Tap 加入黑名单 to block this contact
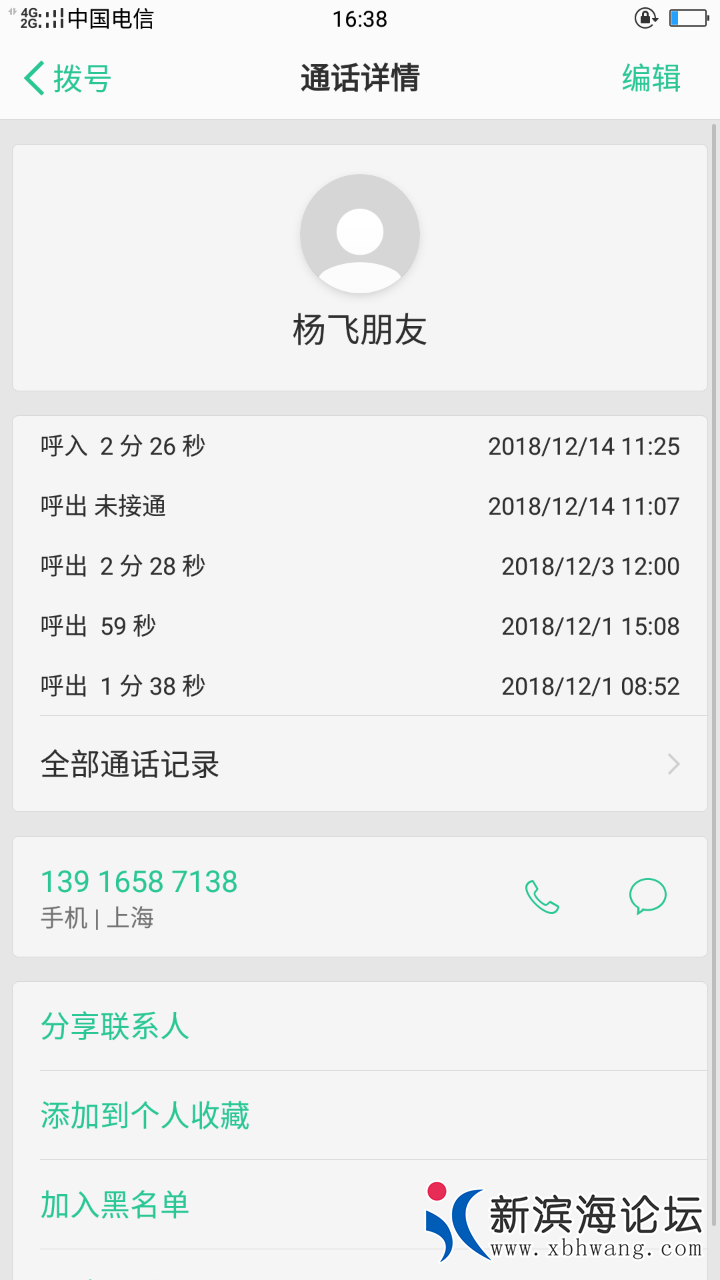720x1280 pixels. point(115,1204)
